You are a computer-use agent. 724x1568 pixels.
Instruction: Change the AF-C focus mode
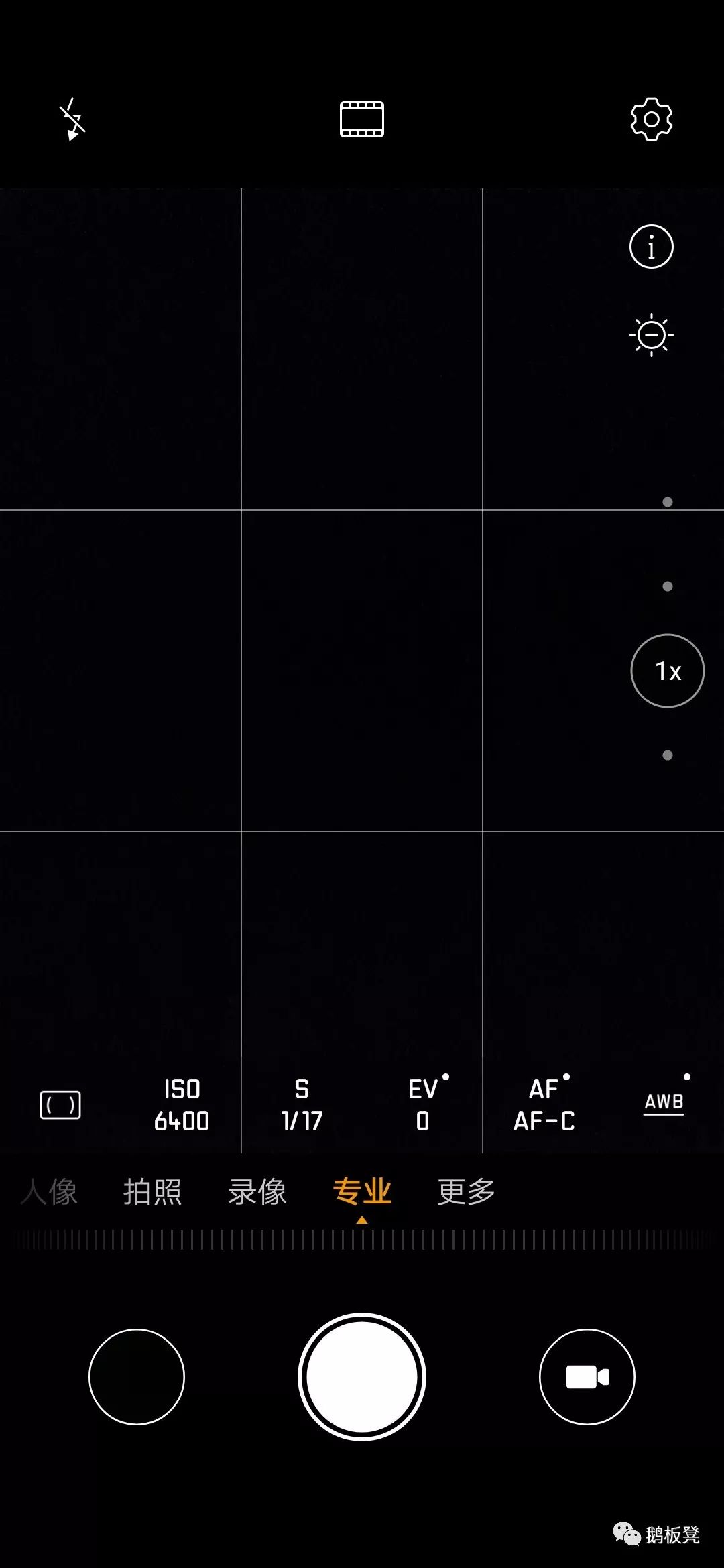pyautogui.click(x=544, y=1105)
